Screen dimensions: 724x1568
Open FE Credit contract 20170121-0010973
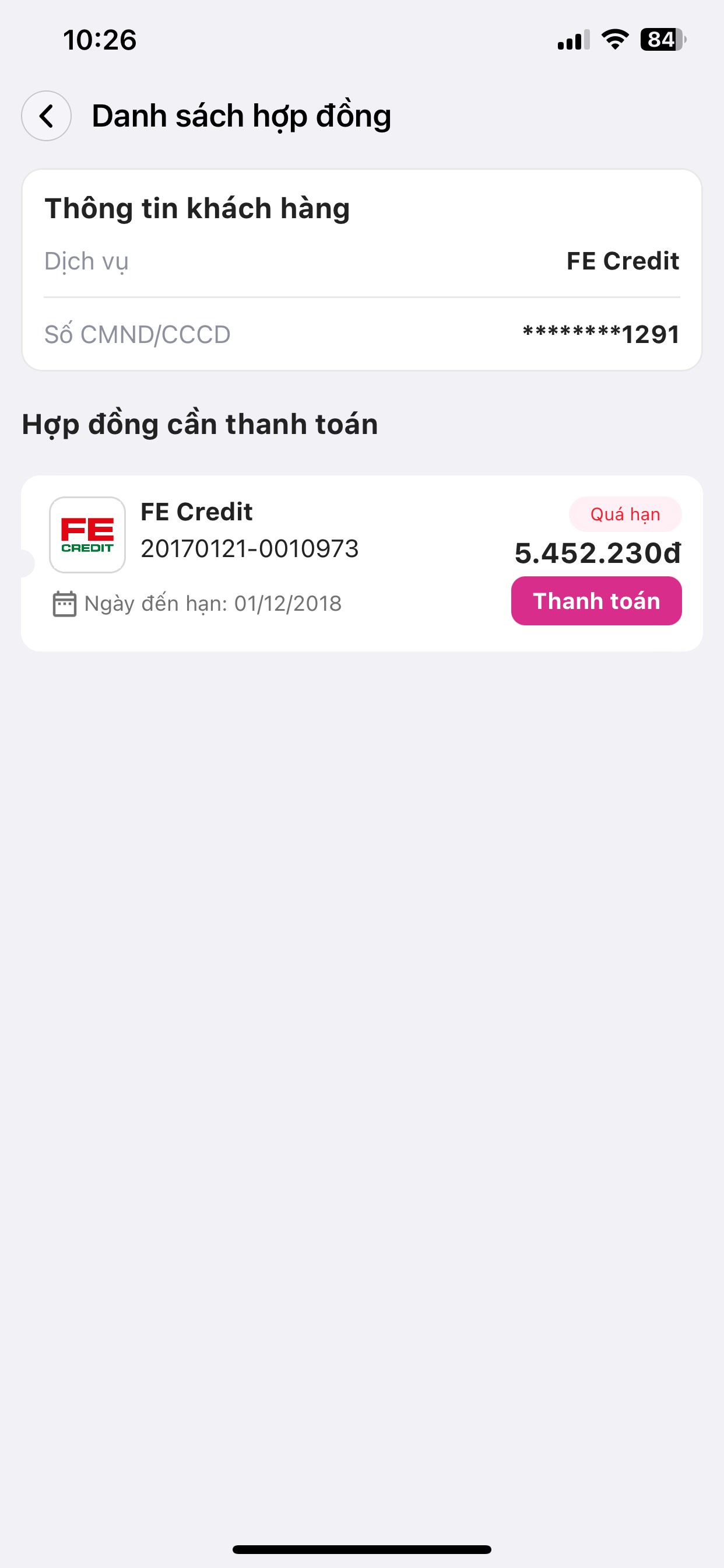pos(249,548)
